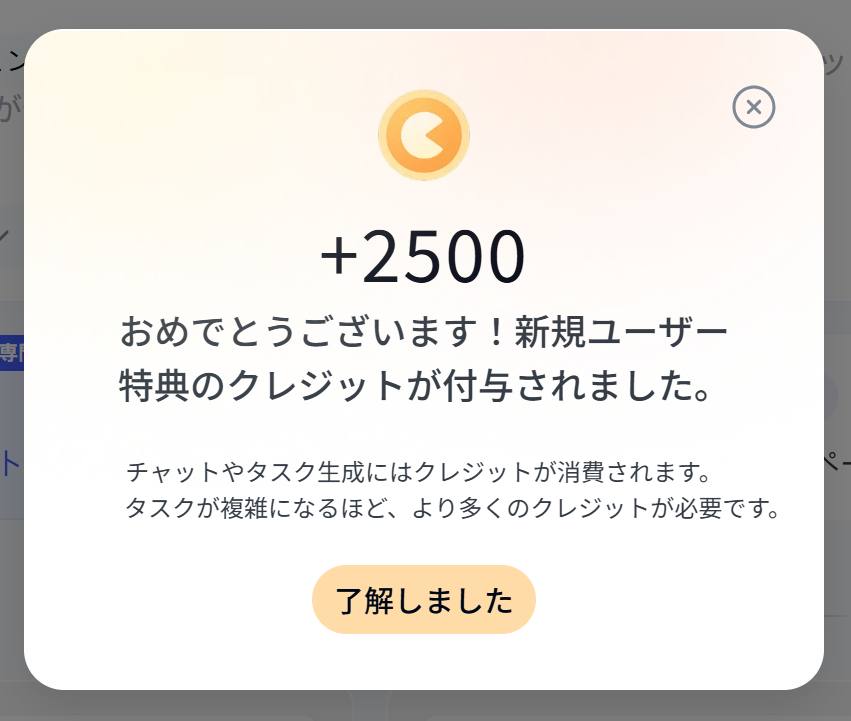
Task: Tap the 了解しました button
Action: coord(424,600)
